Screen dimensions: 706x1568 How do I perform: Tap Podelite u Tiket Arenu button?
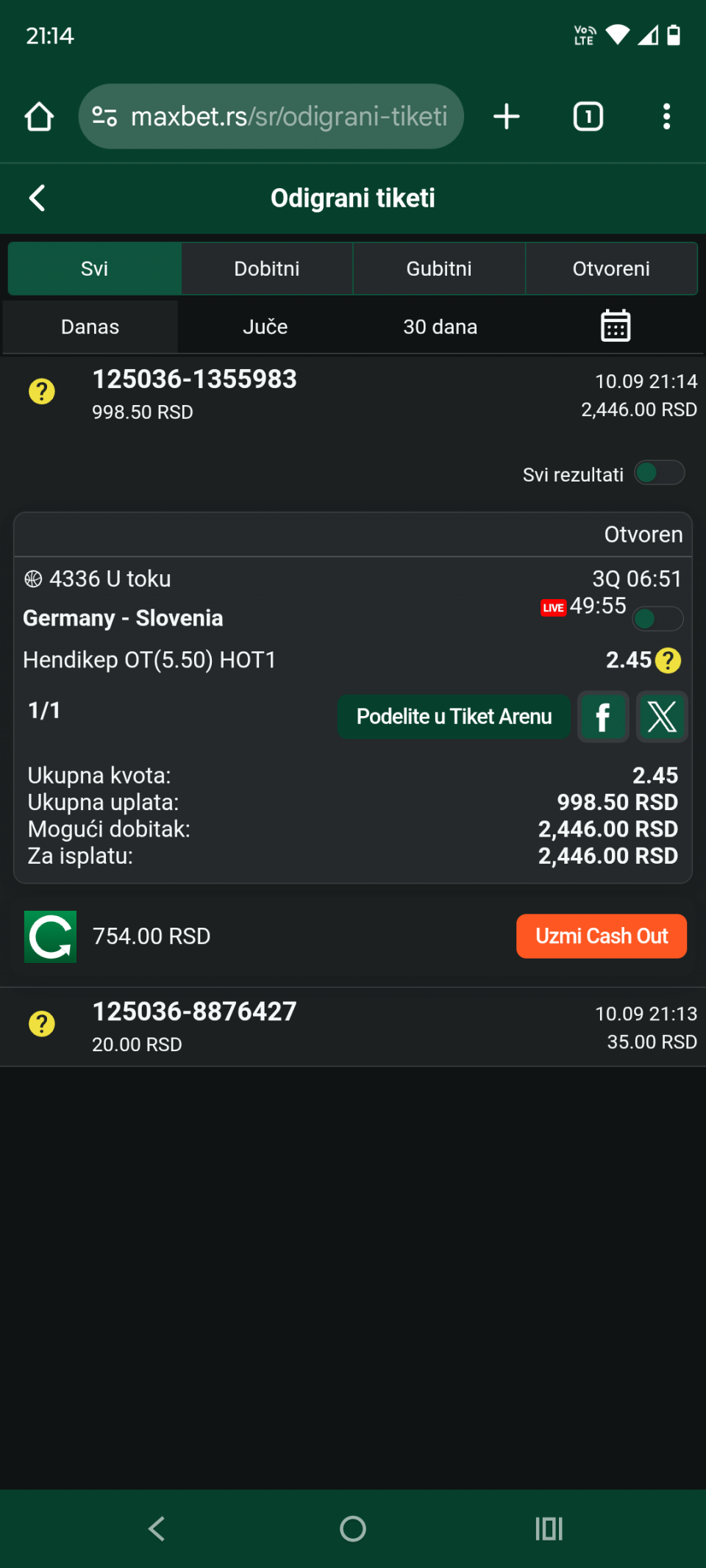(454, 717)
